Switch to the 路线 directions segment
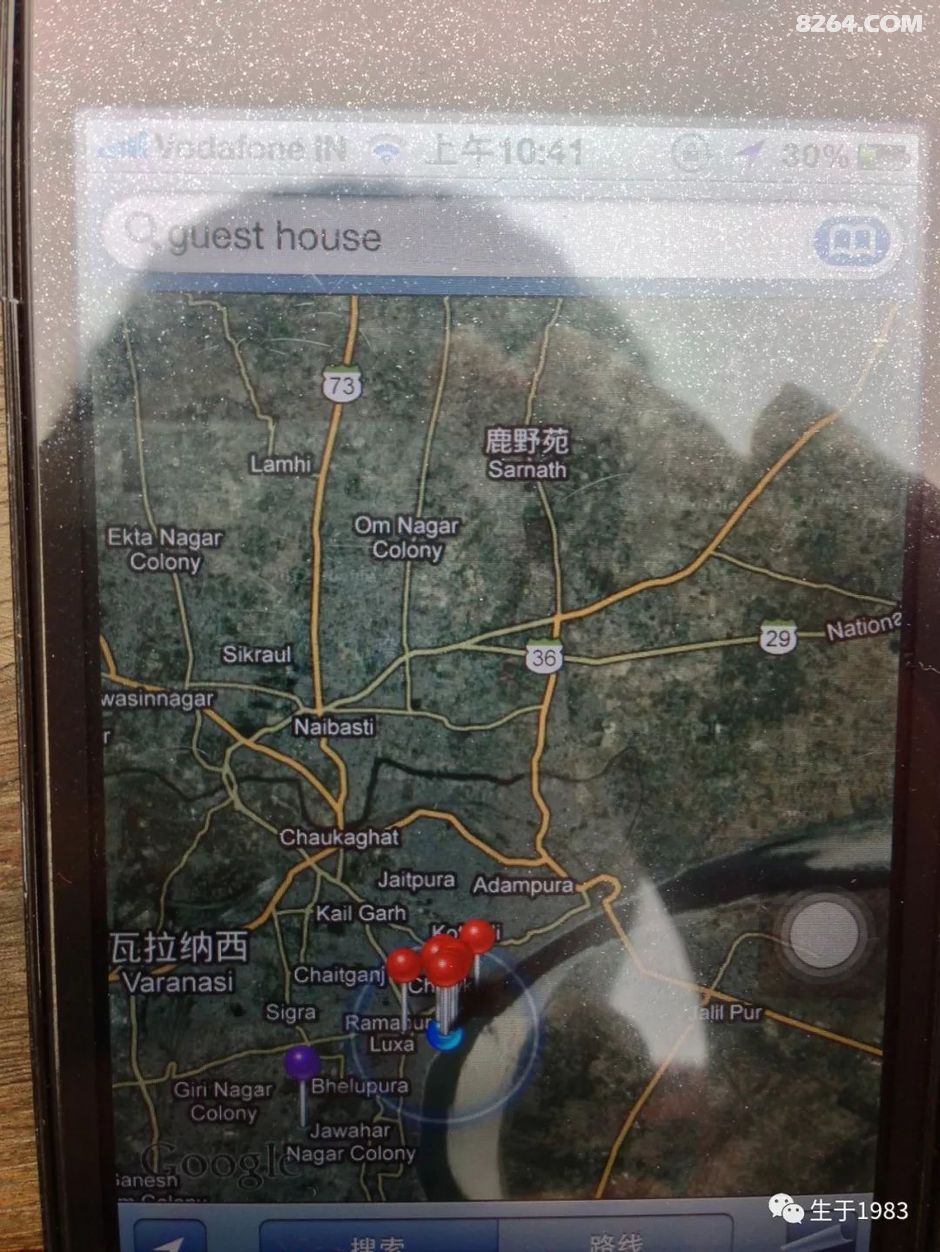 [615, 1240]
